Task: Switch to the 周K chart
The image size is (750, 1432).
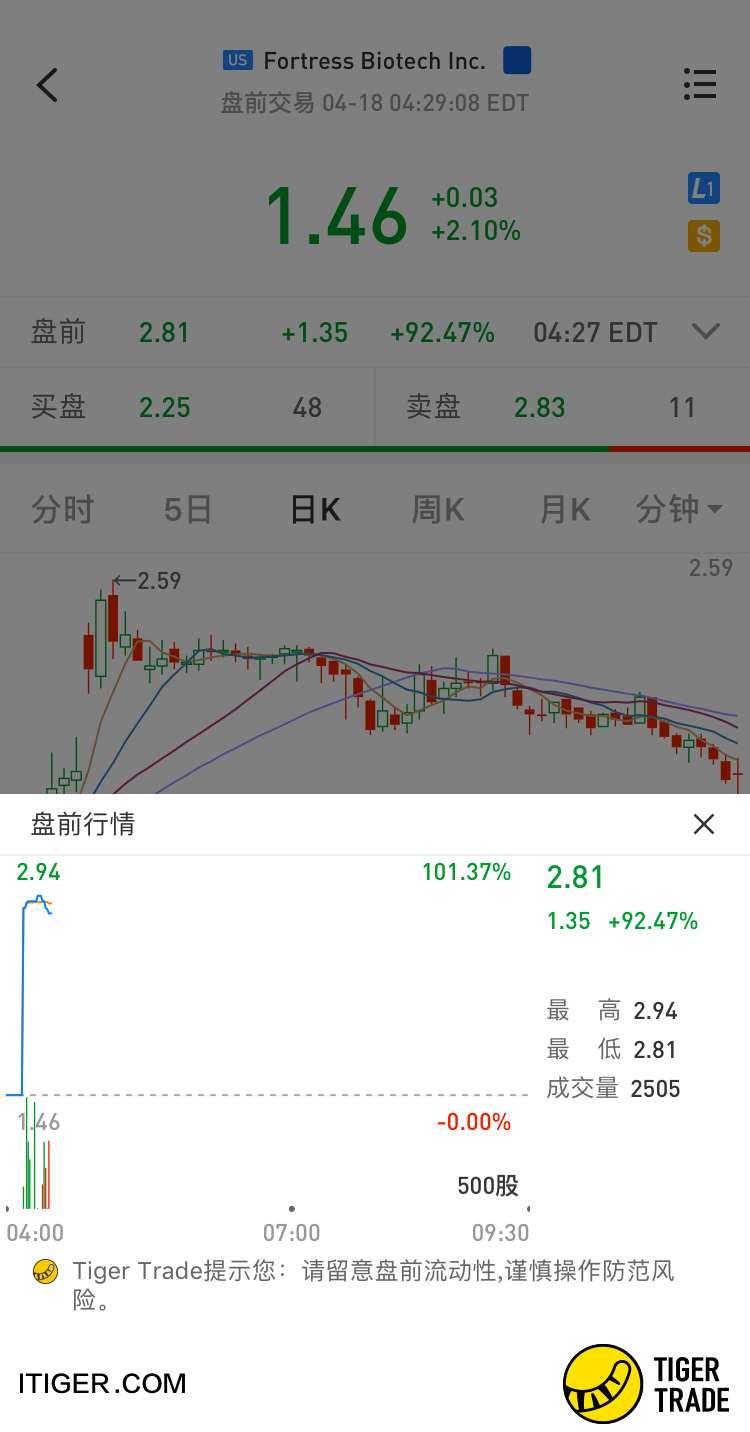Action: click(438, 510)
